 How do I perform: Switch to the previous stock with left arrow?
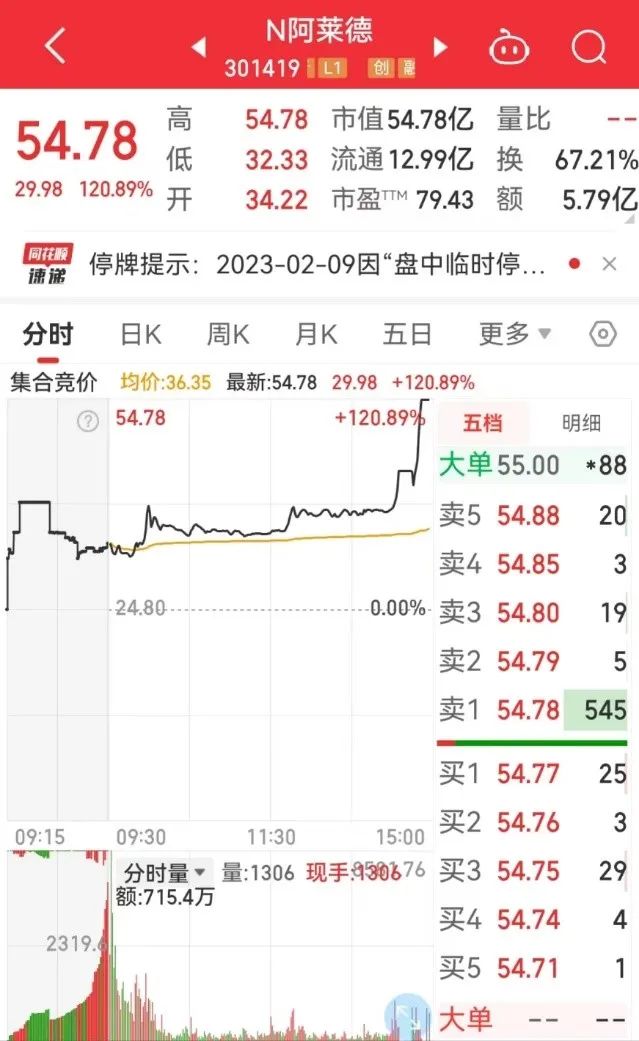pyautogui.click(x=198, y=47)
